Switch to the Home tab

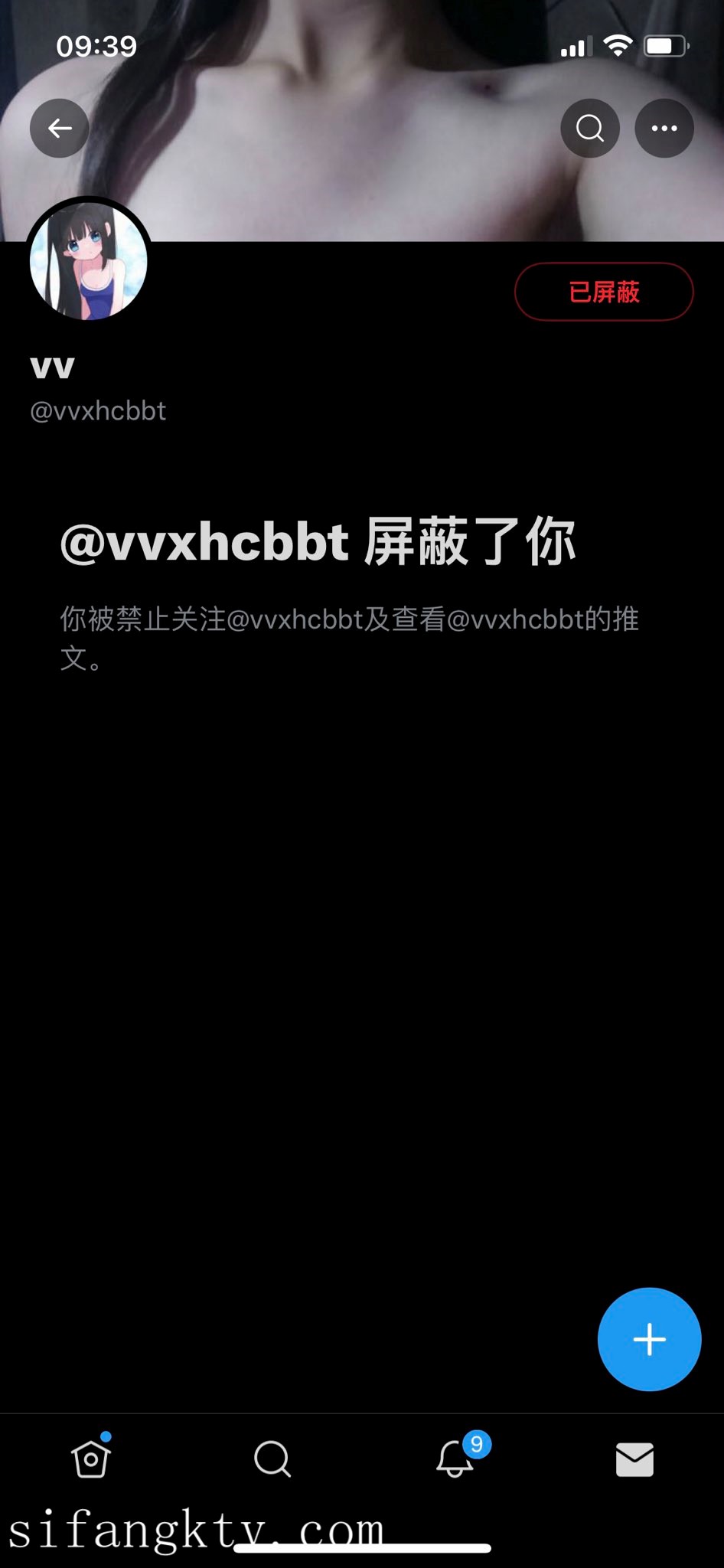91,1459
